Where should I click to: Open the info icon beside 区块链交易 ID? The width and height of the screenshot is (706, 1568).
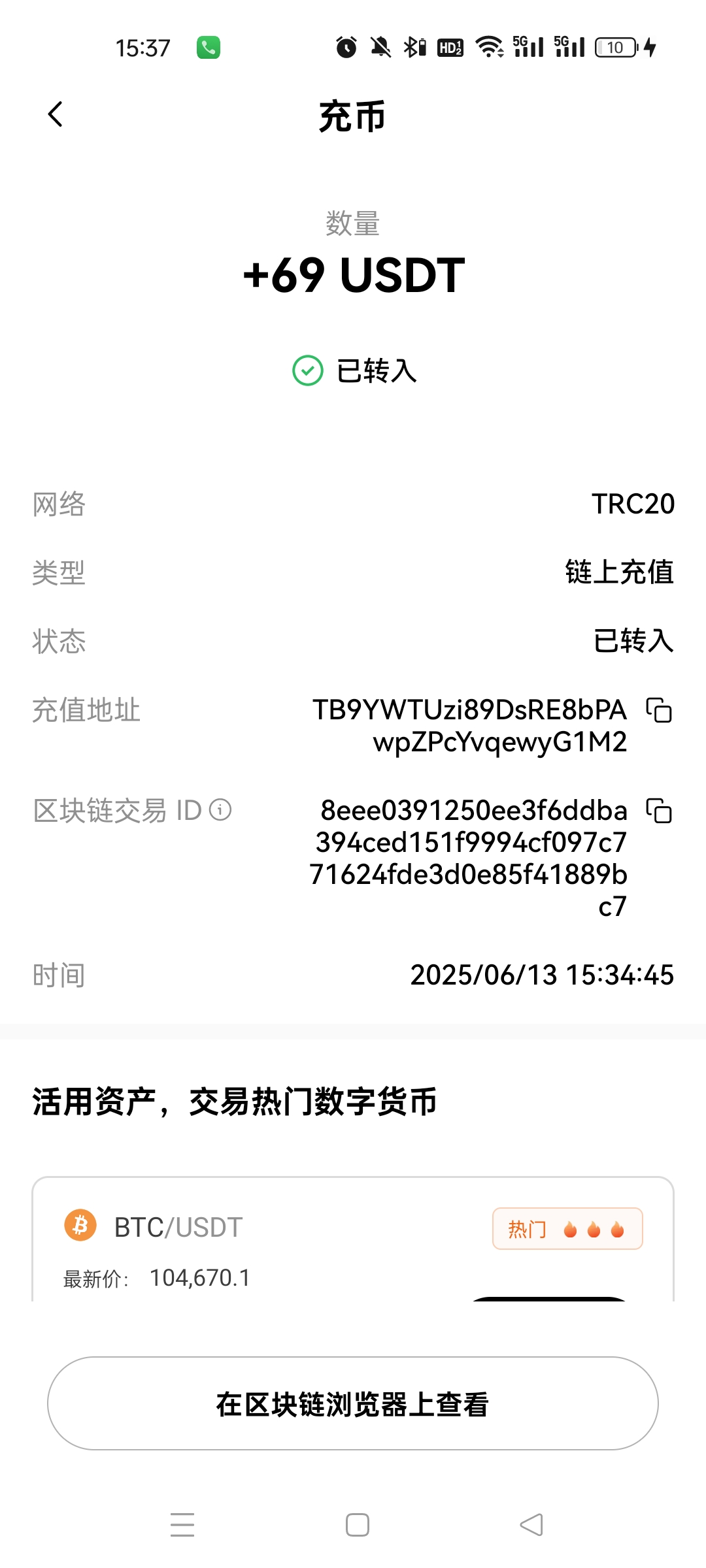[220, 810]
